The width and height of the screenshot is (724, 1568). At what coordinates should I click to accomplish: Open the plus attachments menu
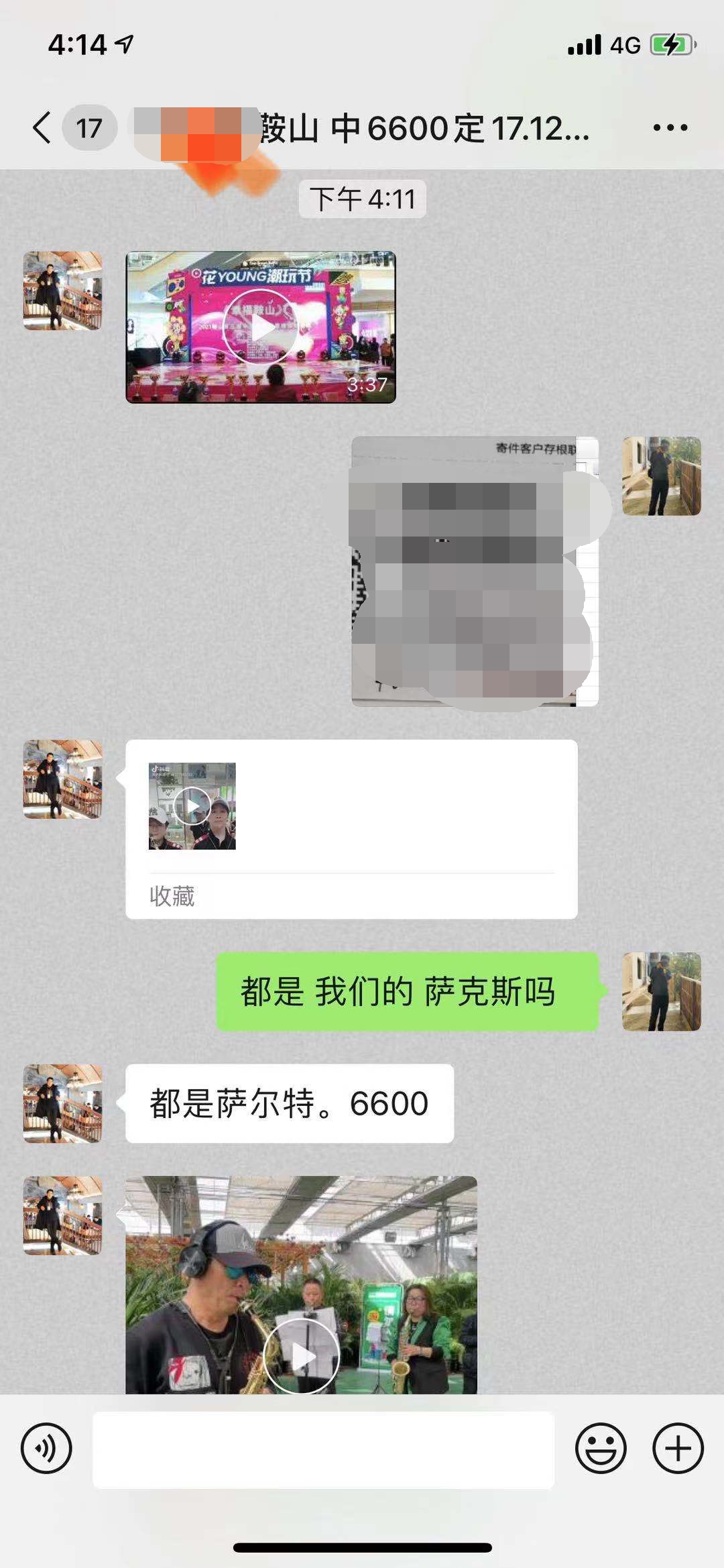coord(678,1448)
